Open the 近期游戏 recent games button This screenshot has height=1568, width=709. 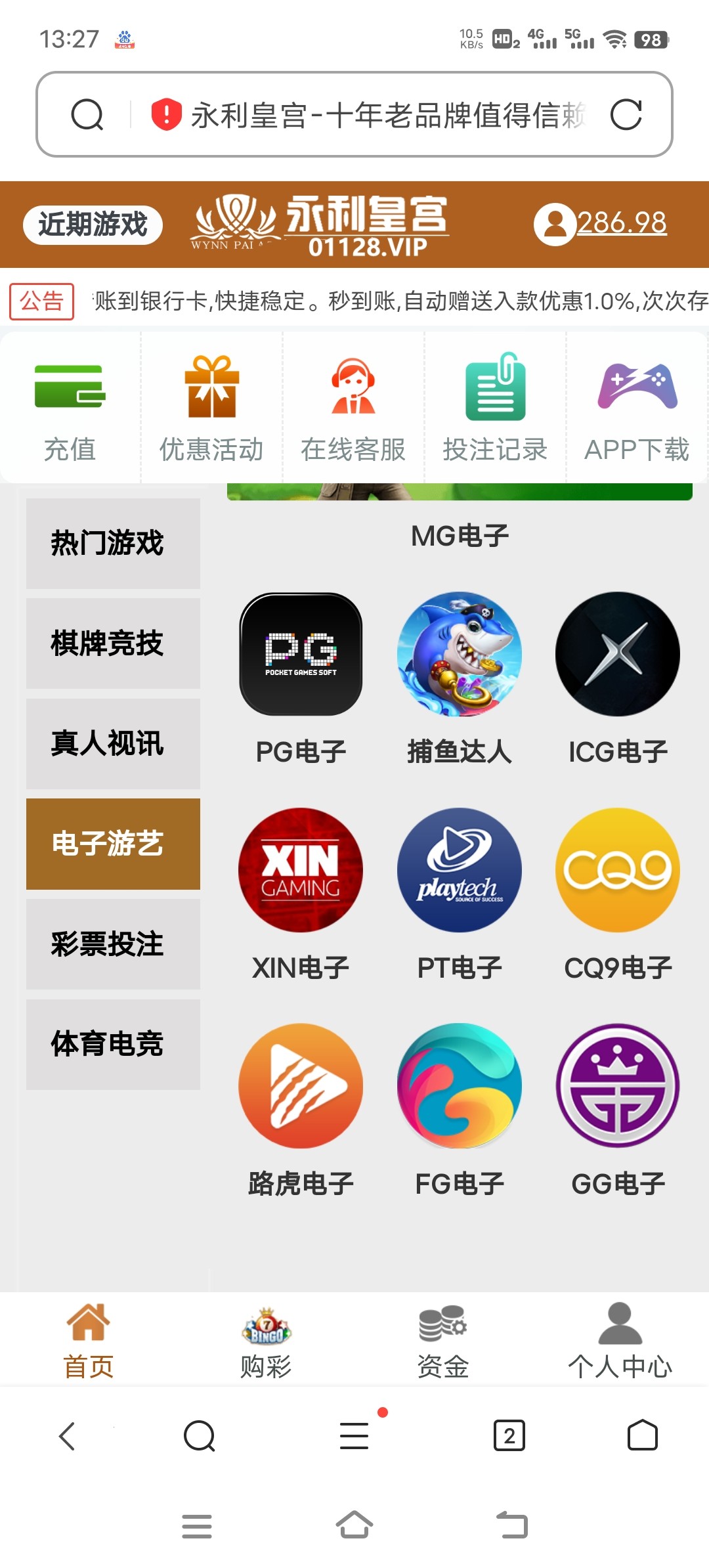[x=93, y=225]
